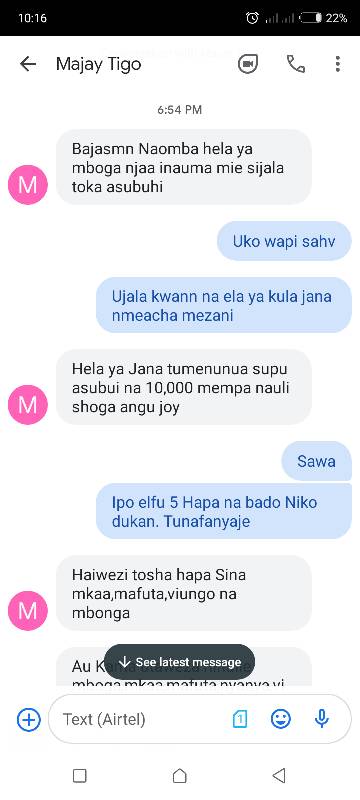
Task: Start a video call with Majay Tigo
Action: [248, 64]
